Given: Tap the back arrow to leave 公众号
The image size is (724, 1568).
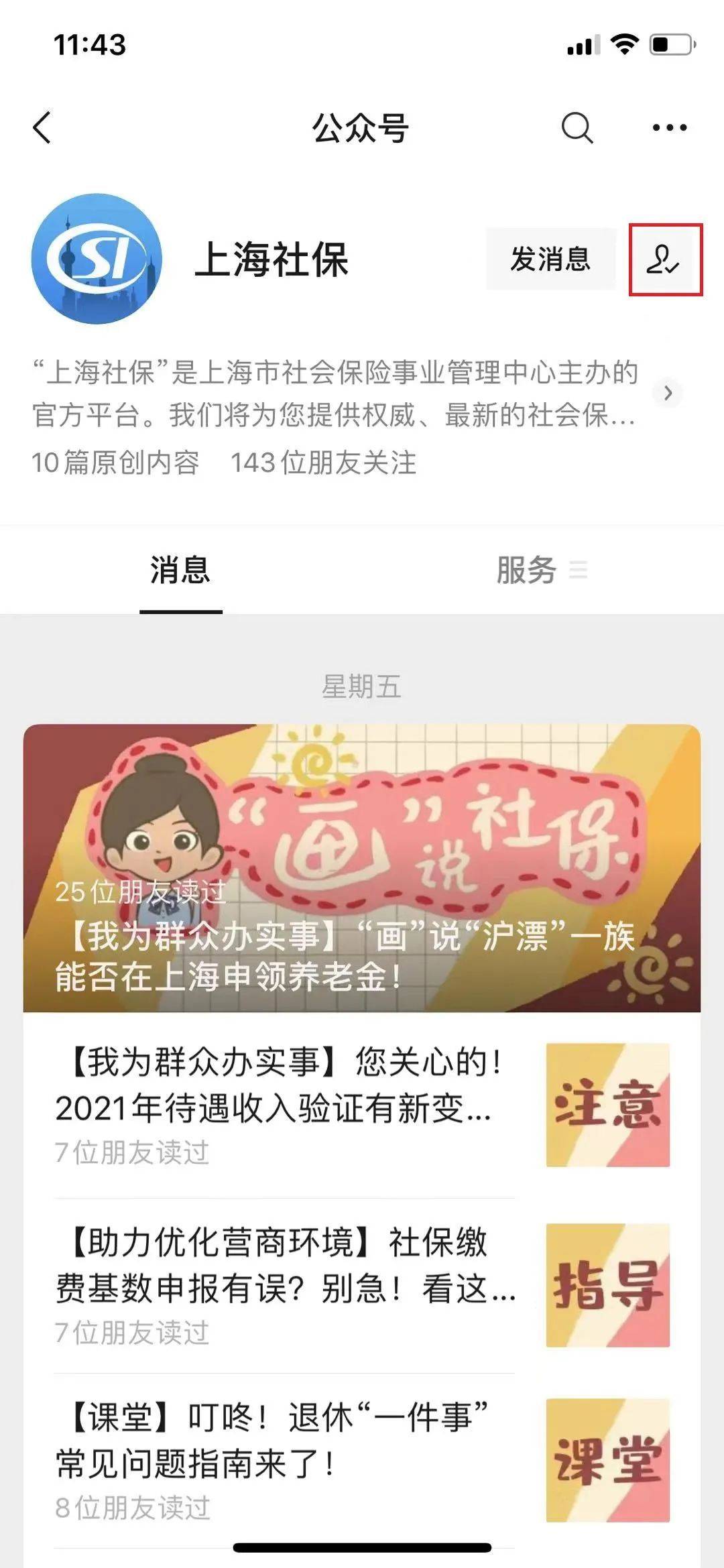Looking at the screenshot, I should point(43,127).
